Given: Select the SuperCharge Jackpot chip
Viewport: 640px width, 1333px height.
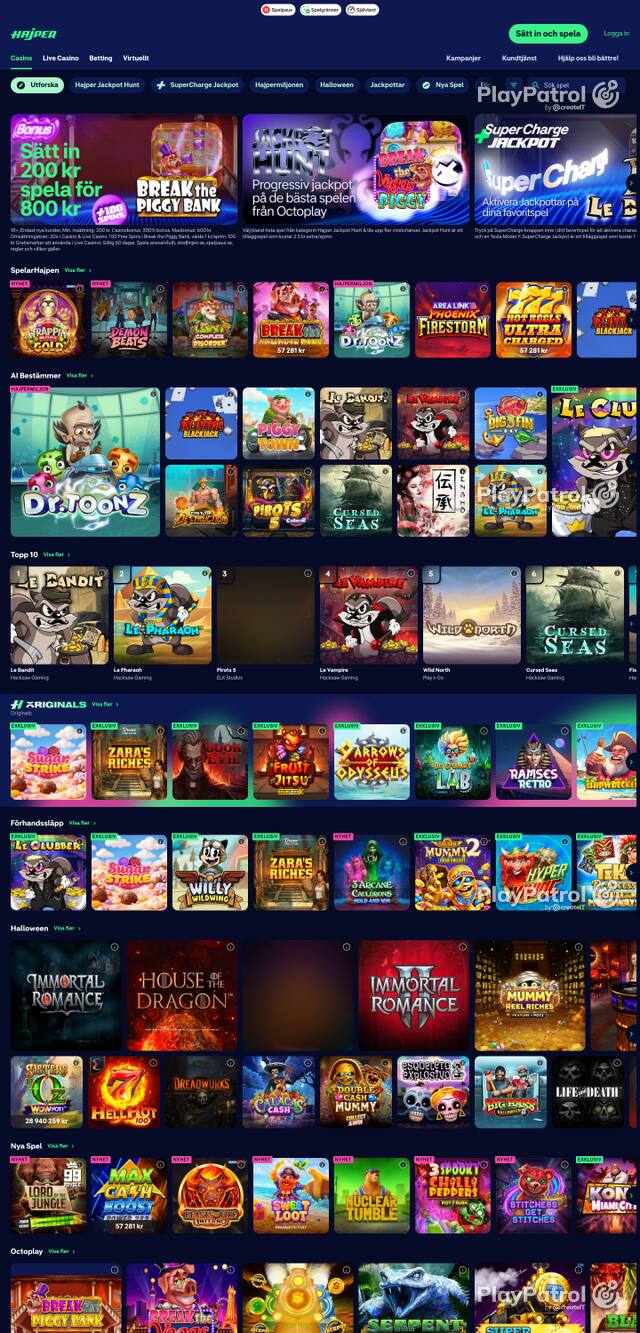Looking at the screenshot, I should [198, 85].
